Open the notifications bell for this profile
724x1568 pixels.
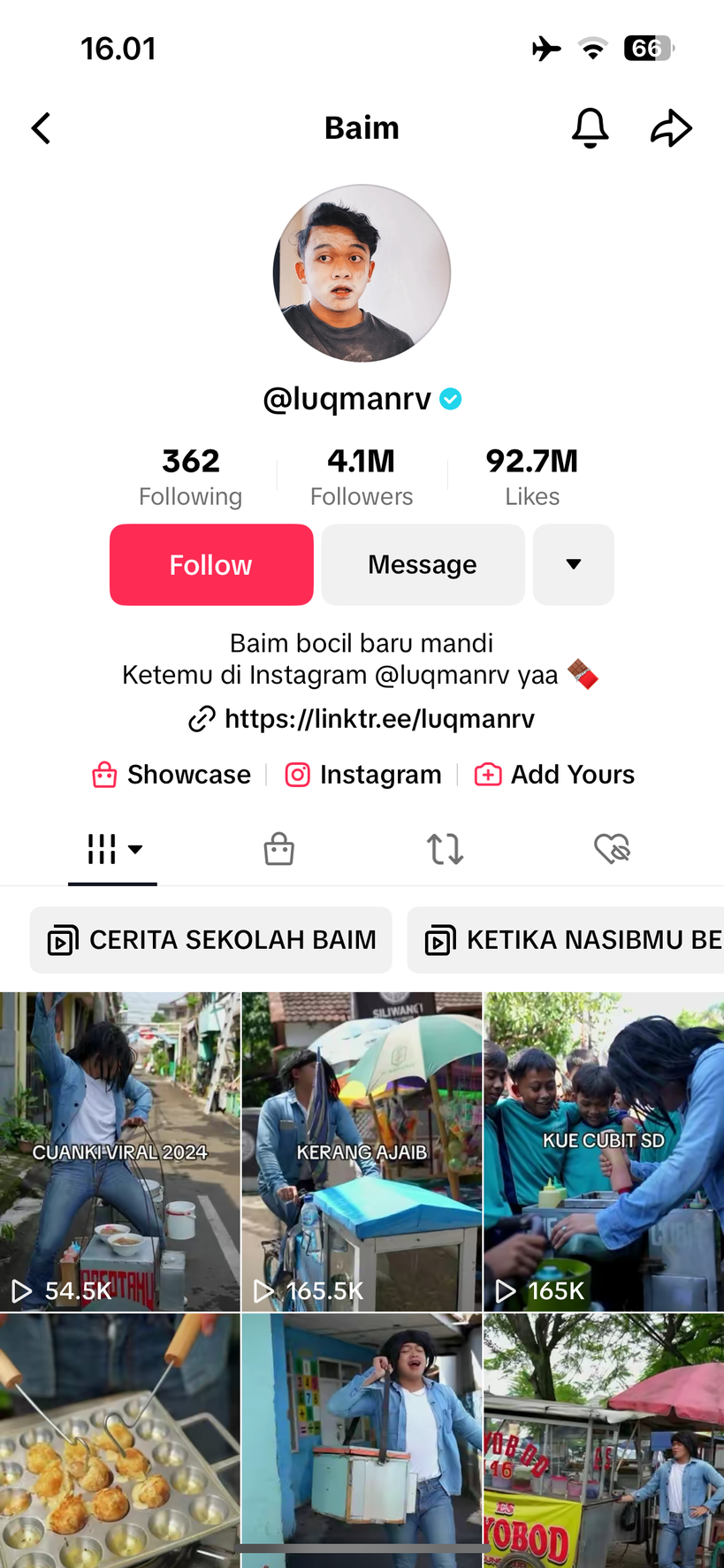pyautogui.click(x=590, y=128)
